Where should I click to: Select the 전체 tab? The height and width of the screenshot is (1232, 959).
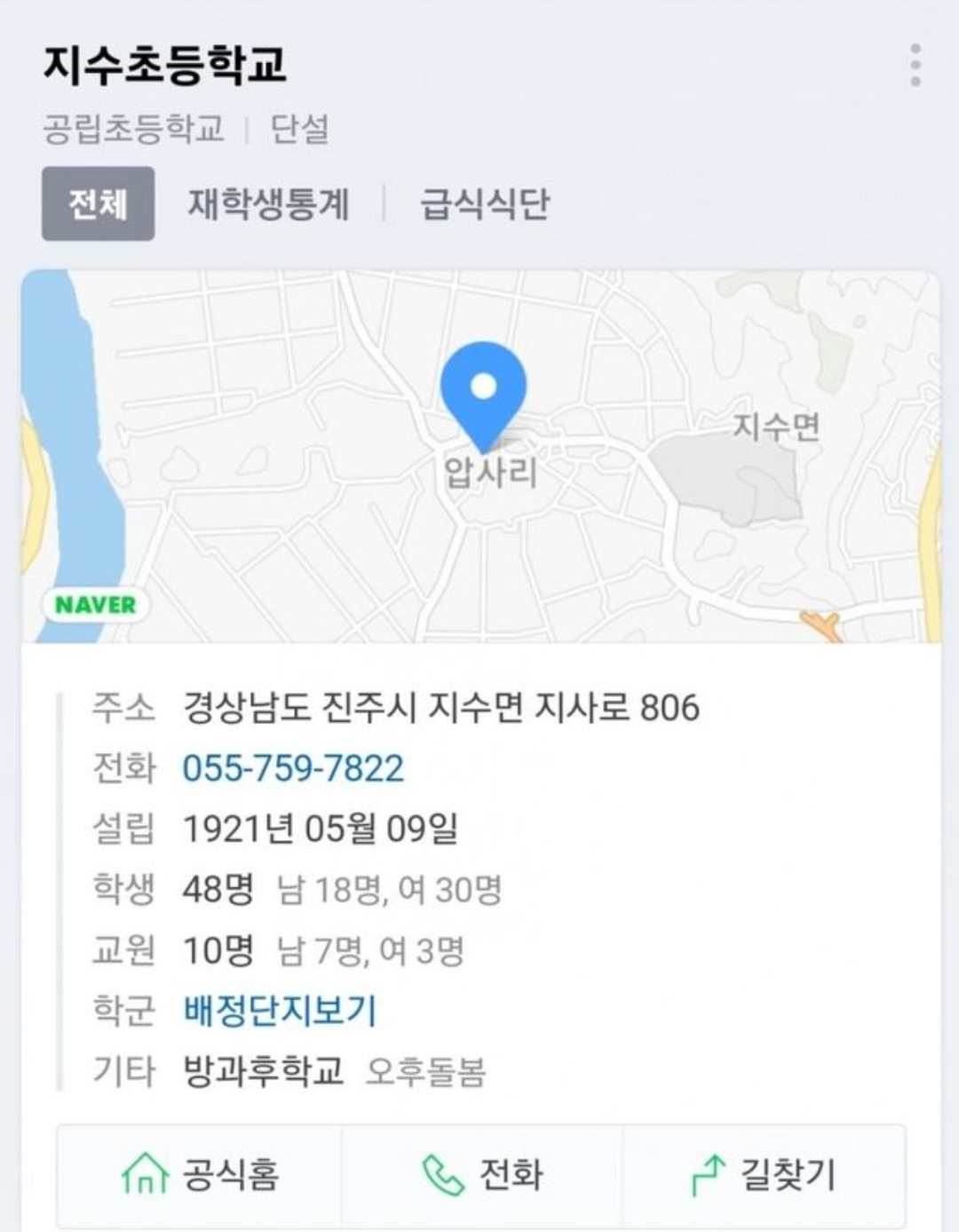tap(98, 203)
